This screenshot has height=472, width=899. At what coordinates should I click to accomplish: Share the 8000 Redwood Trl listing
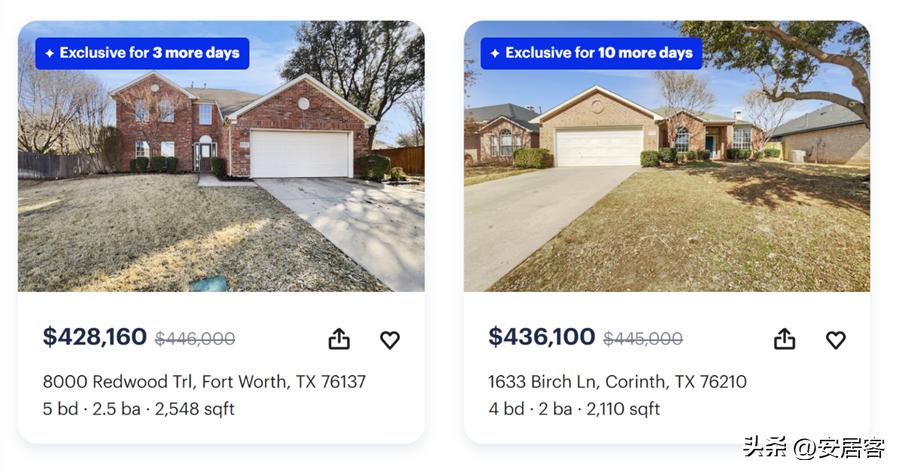[339, 339]
